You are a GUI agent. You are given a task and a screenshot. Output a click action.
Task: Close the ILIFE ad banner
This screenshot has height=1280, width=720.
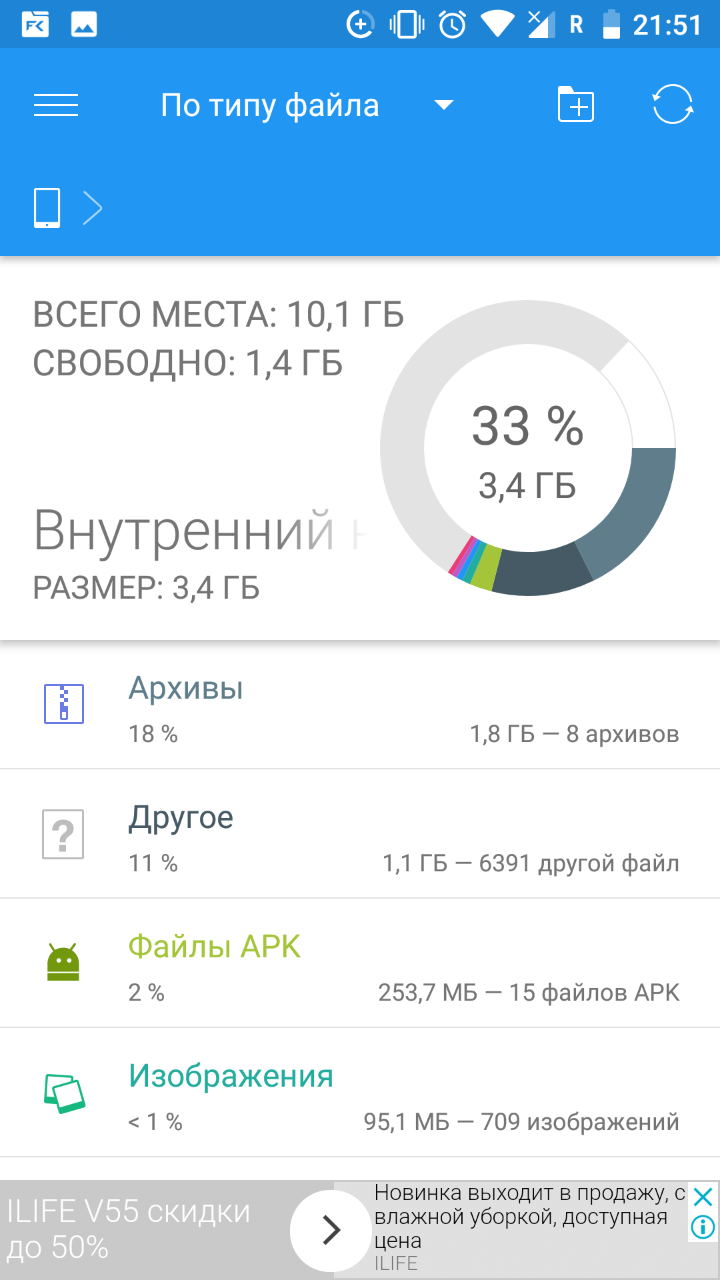pos(704,1197)
